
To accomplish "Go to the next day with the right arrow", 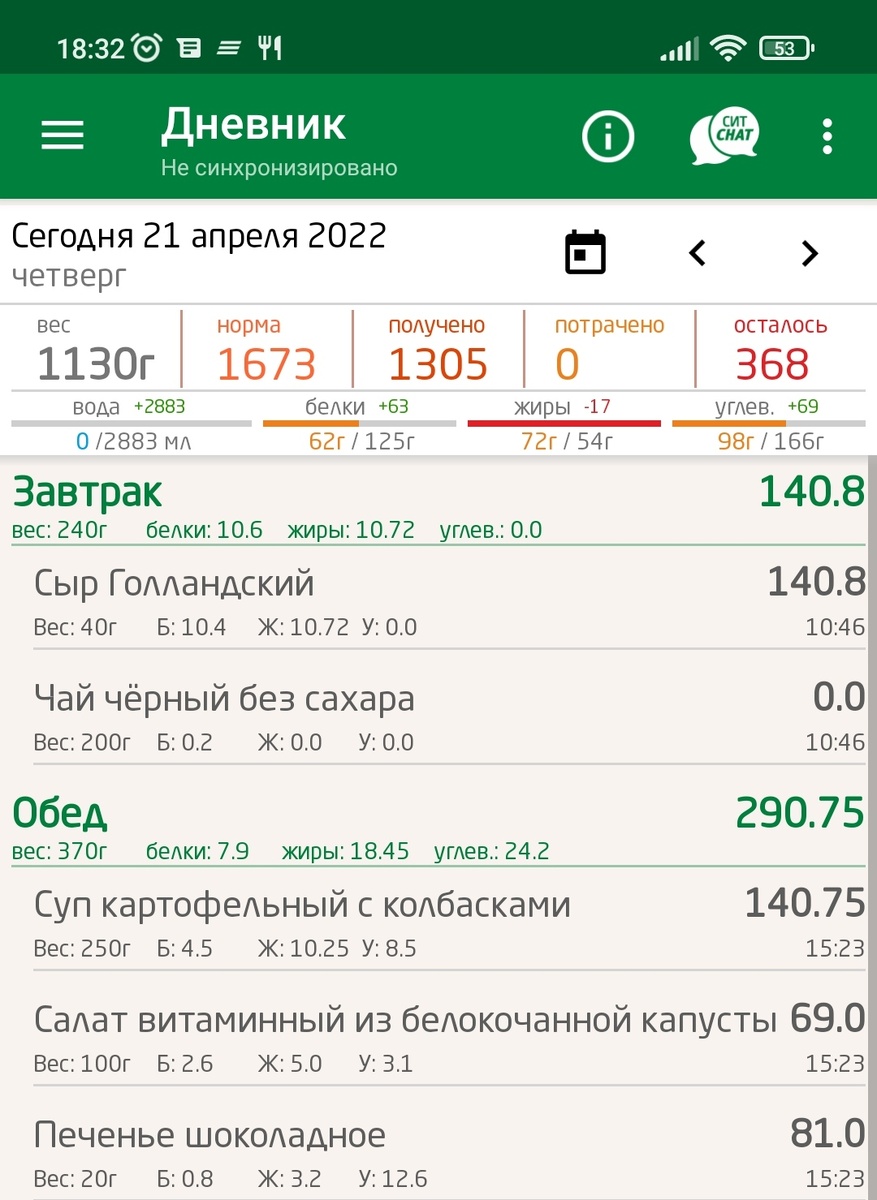I will click(x=810, y=253).
